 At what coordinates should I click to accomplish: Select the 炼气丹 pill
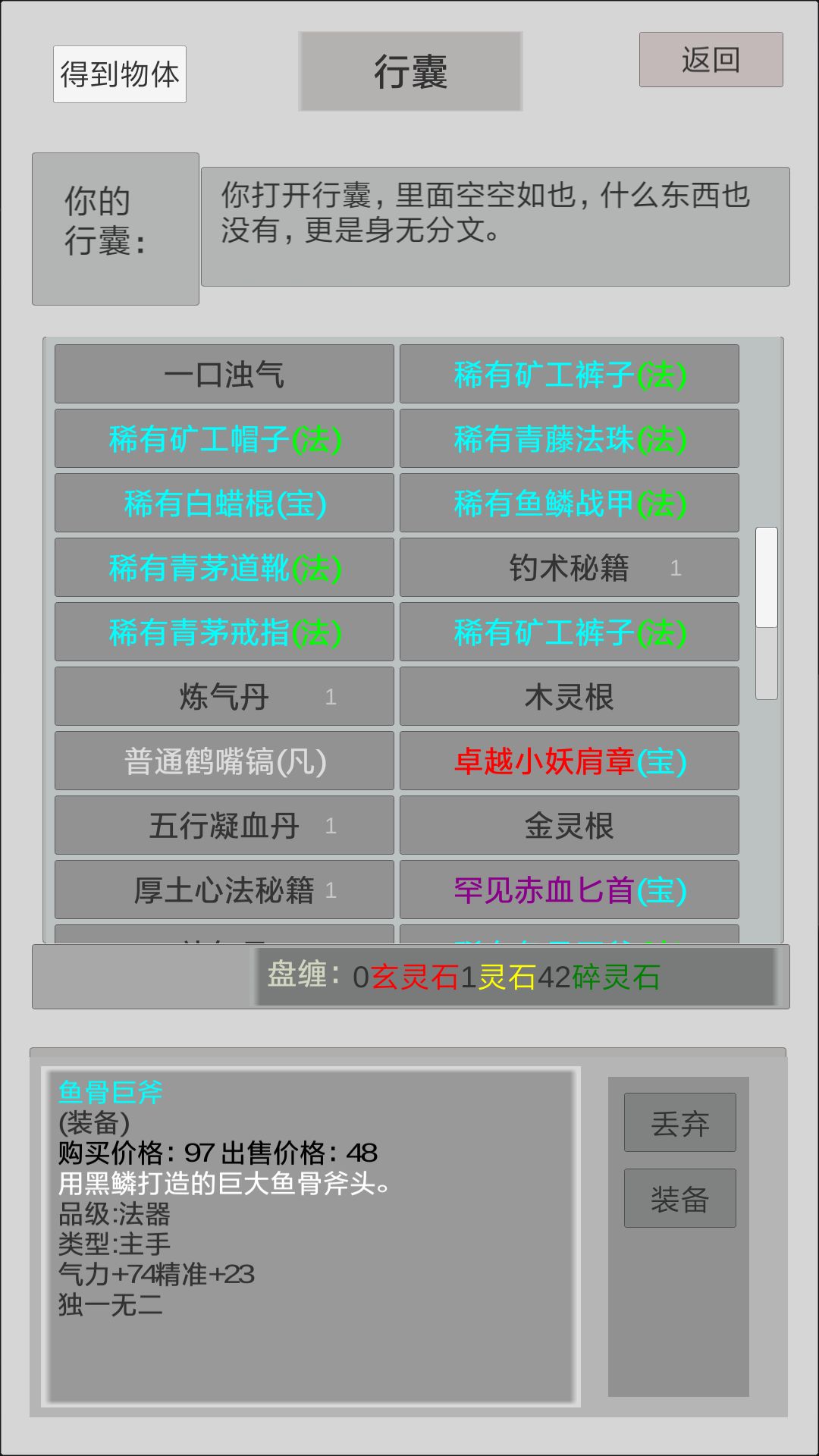[224, 696]
